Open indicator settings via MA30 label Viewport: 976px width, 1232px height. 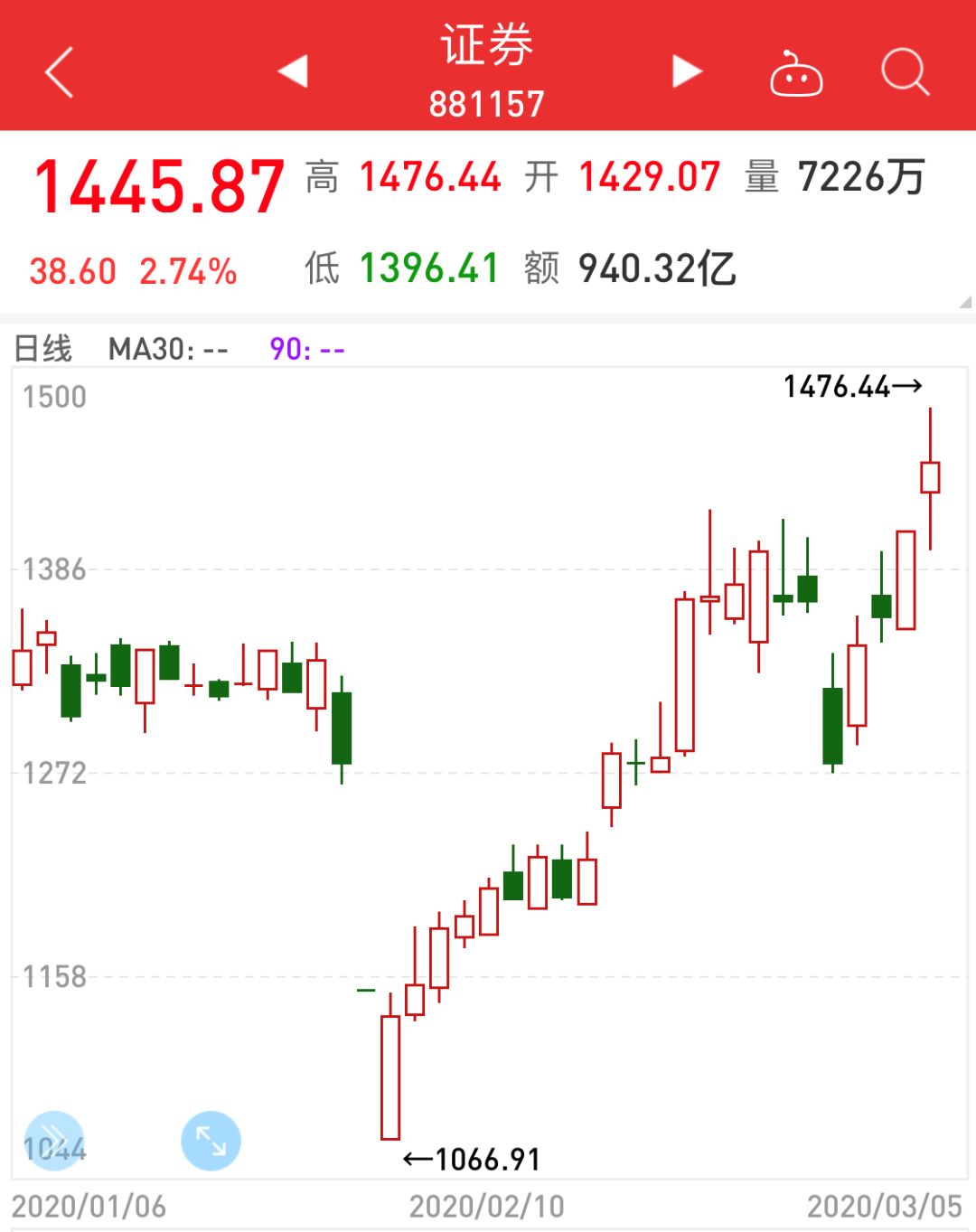click(167, 348)
